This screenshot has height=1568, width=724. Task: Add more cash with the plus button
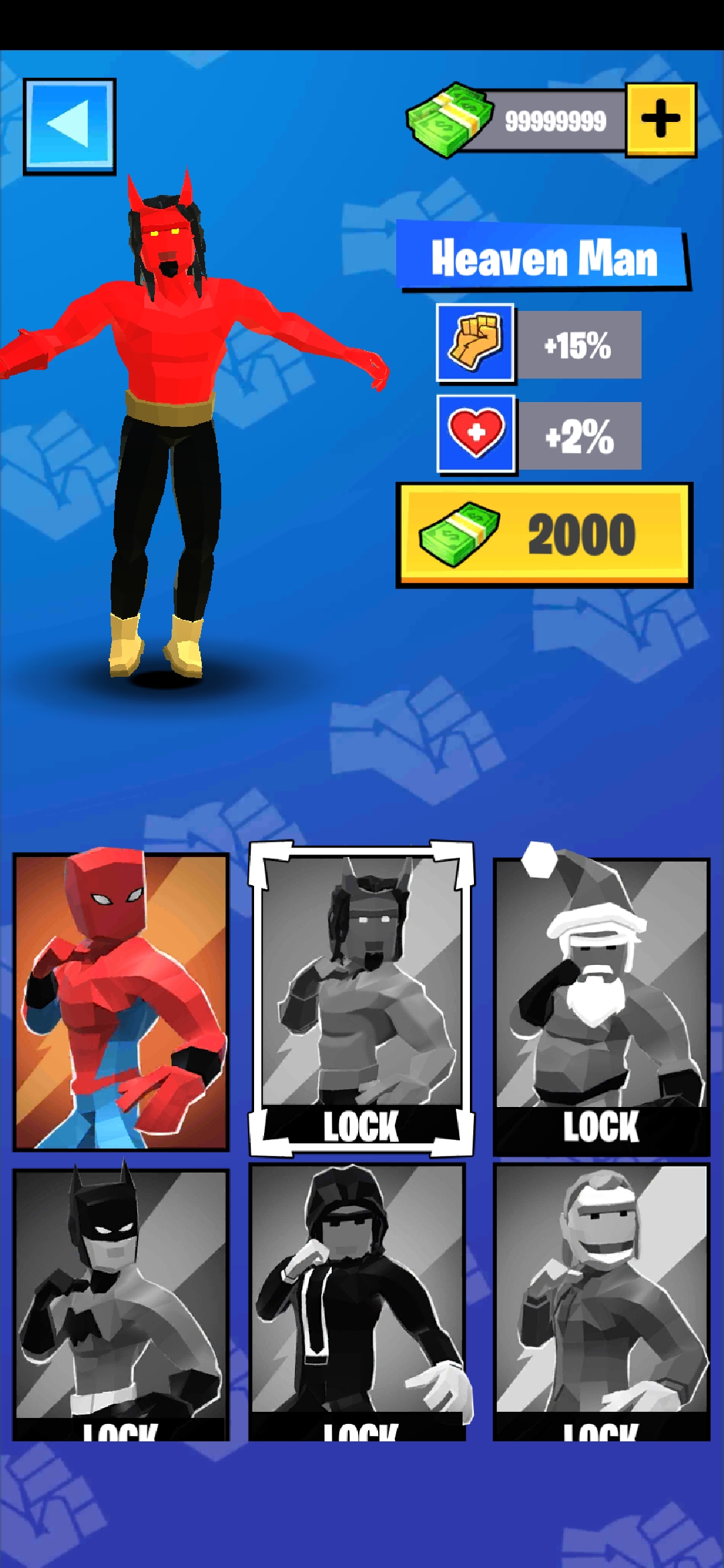point(660,120)
